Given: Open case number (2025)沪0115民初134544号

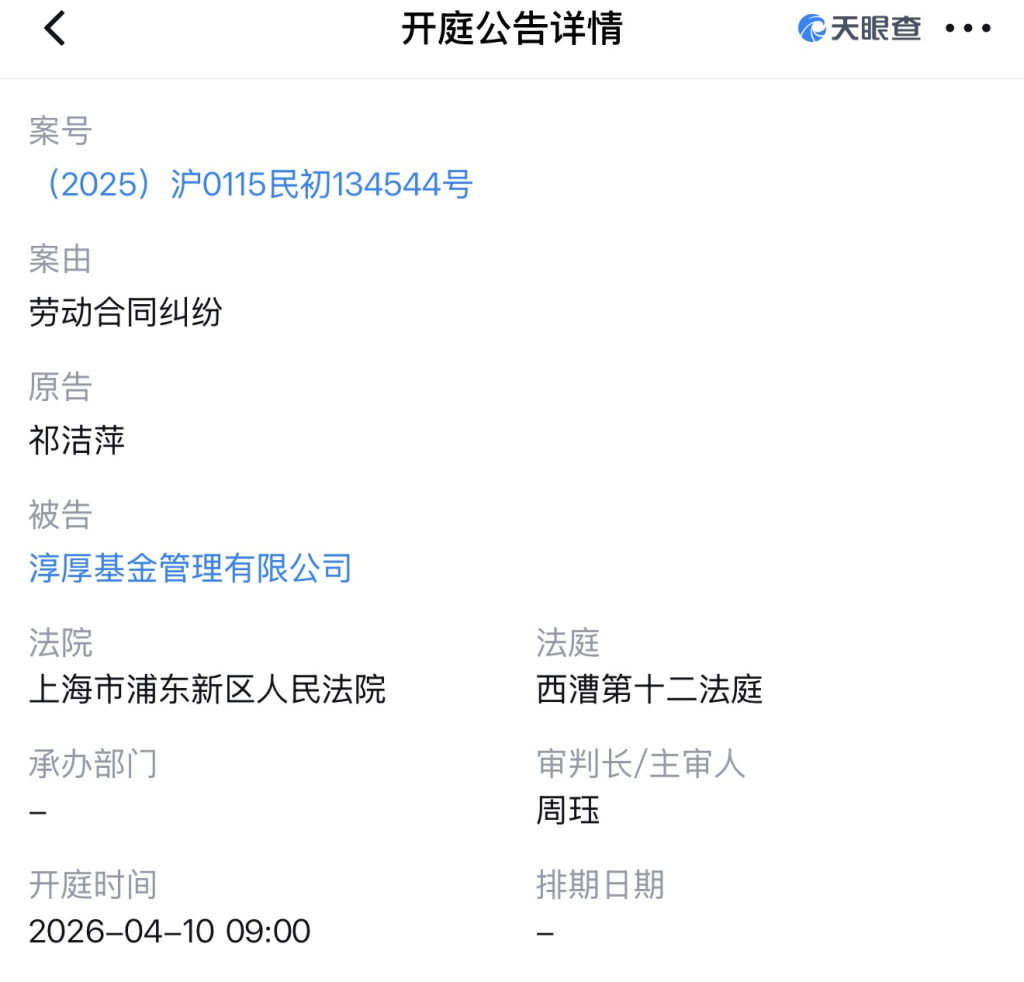Looking at the screenshot, I should 251,185.
